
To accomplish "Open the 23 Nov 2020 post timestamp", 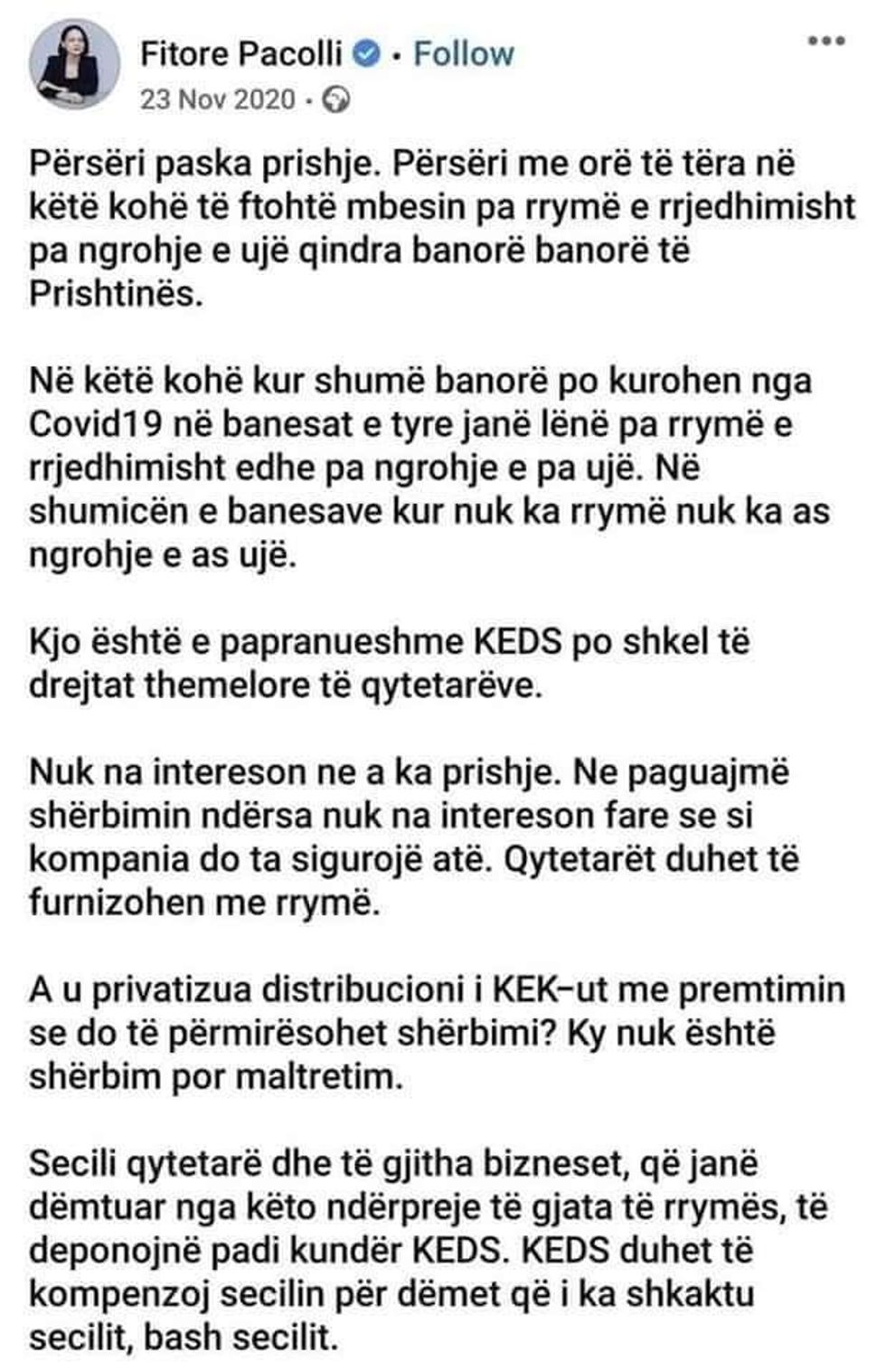I will [217, 99].
